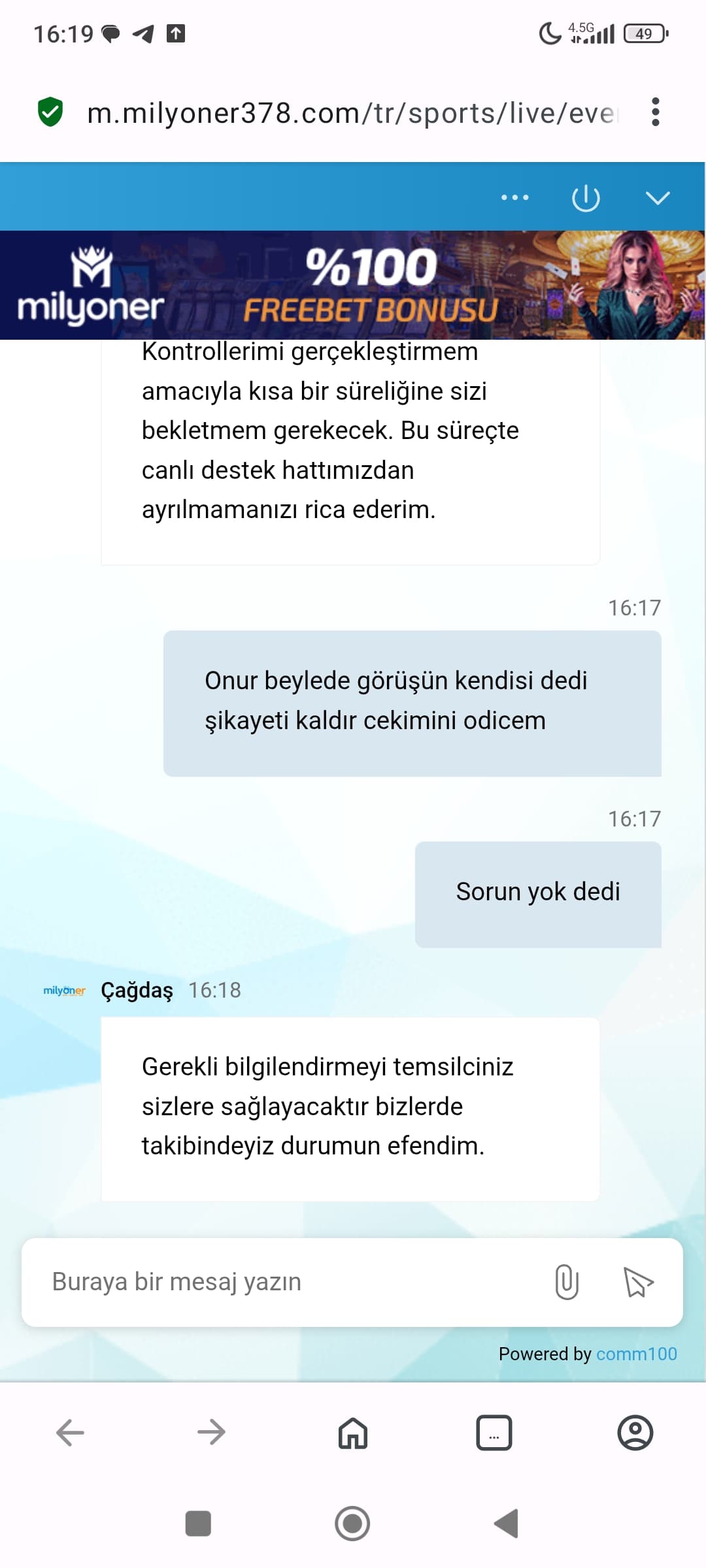Go to the system home screen
Viewport: 706px width, 1568px height.
coord(352,1524)
